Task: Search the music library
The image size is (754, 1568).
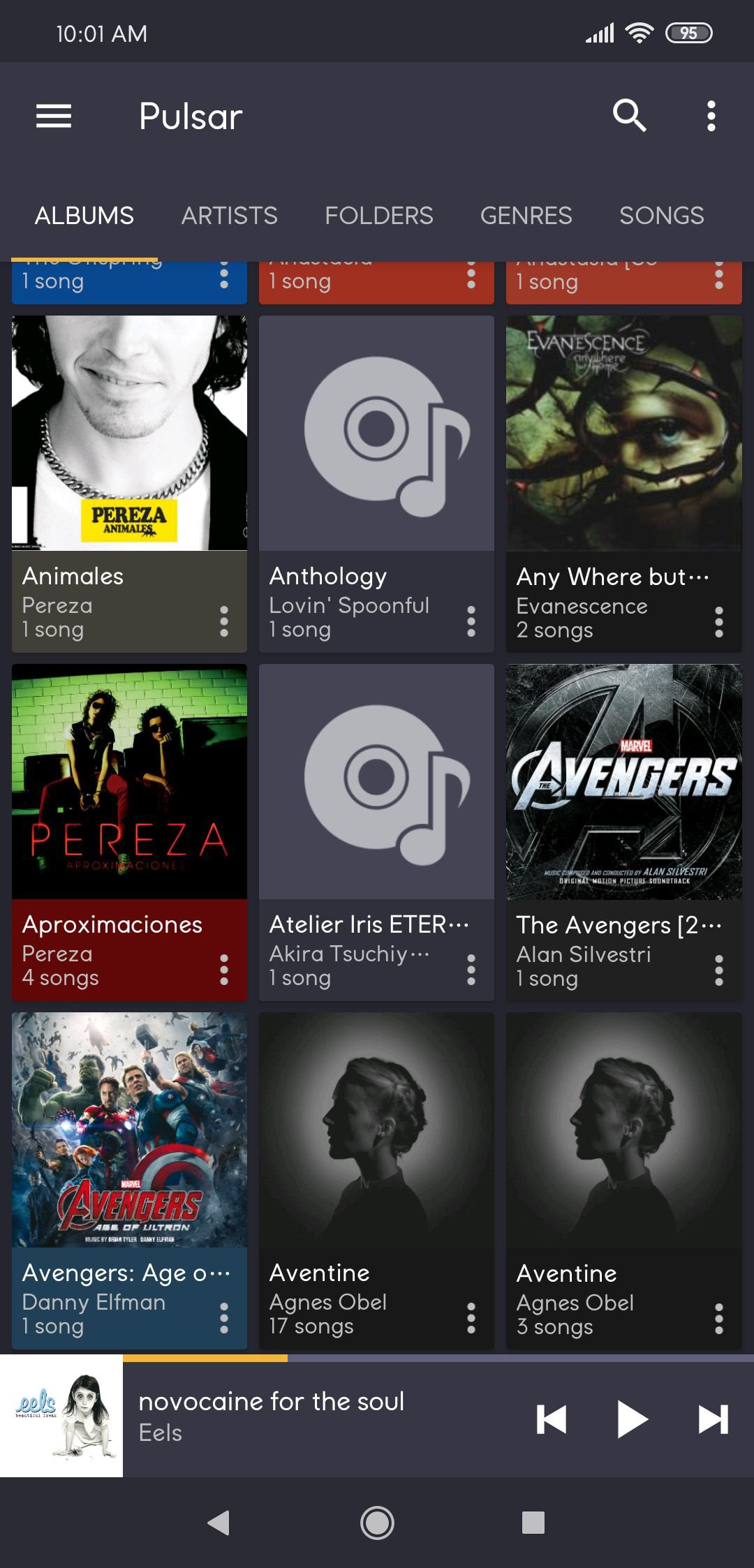Action: [629, 116]
